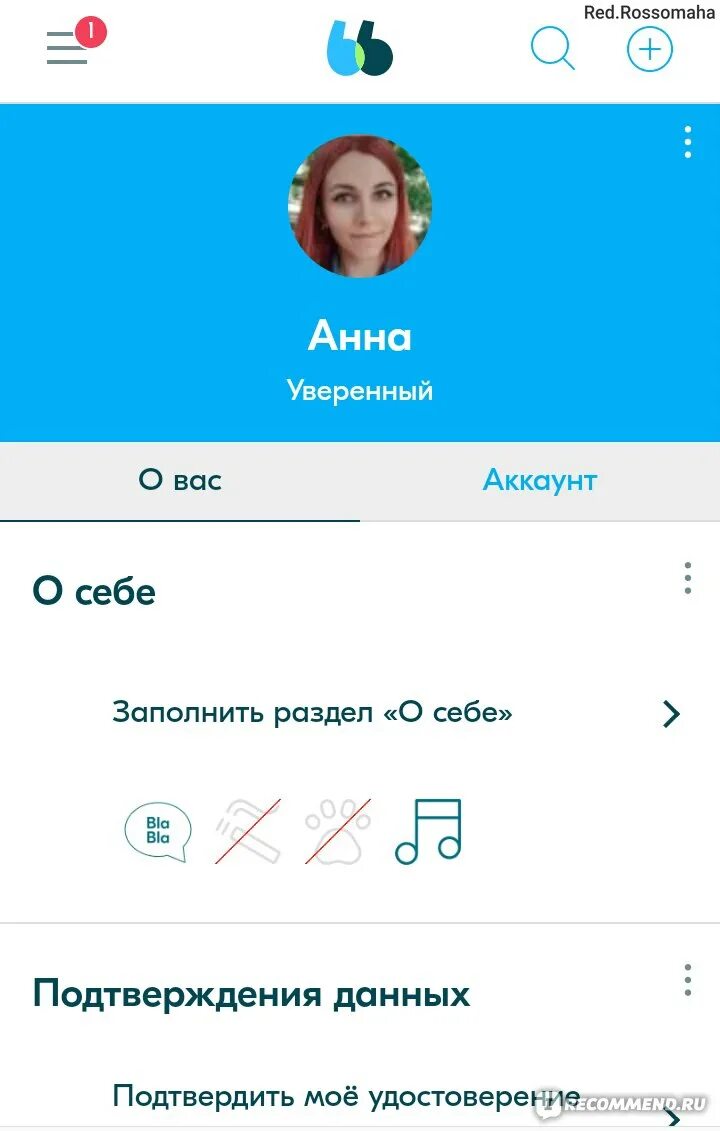Open the Подтверждения данных options menu
720x1131 pixels.
click(x=687, y=980)
